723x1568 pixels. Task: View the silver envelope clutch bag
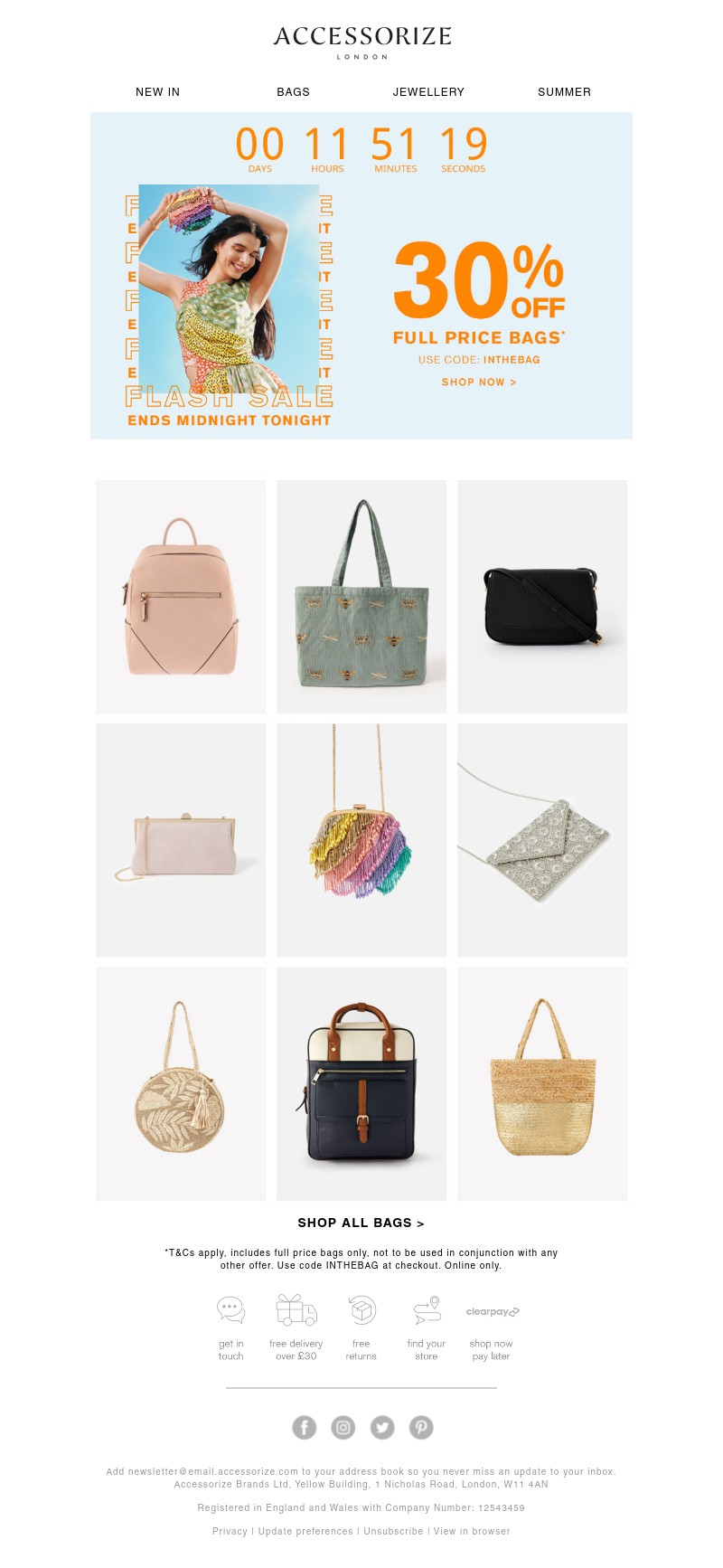coord(542,840)
